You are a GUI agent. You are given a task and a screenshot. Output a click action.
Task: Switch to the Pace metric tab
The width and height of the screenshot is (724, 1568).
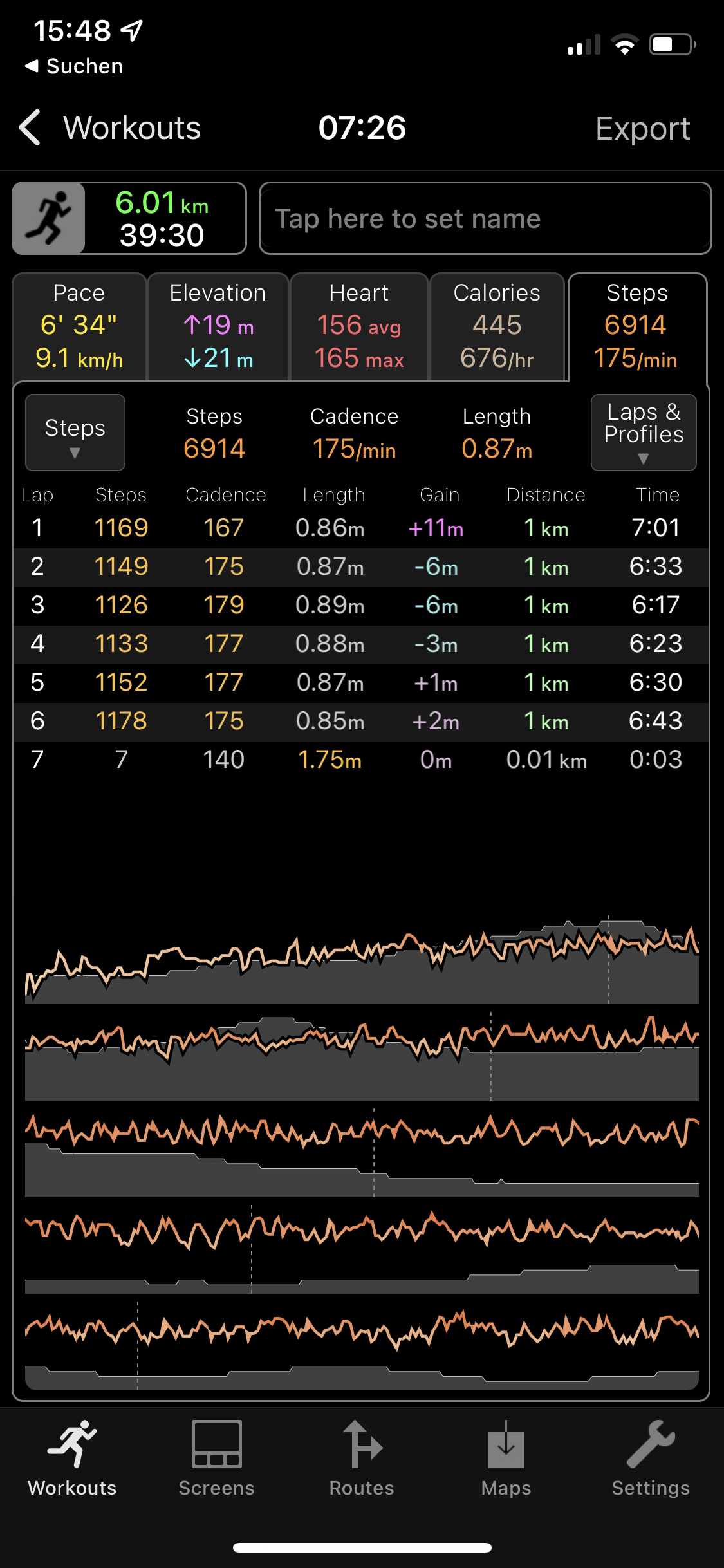click(x=79, y=326)
